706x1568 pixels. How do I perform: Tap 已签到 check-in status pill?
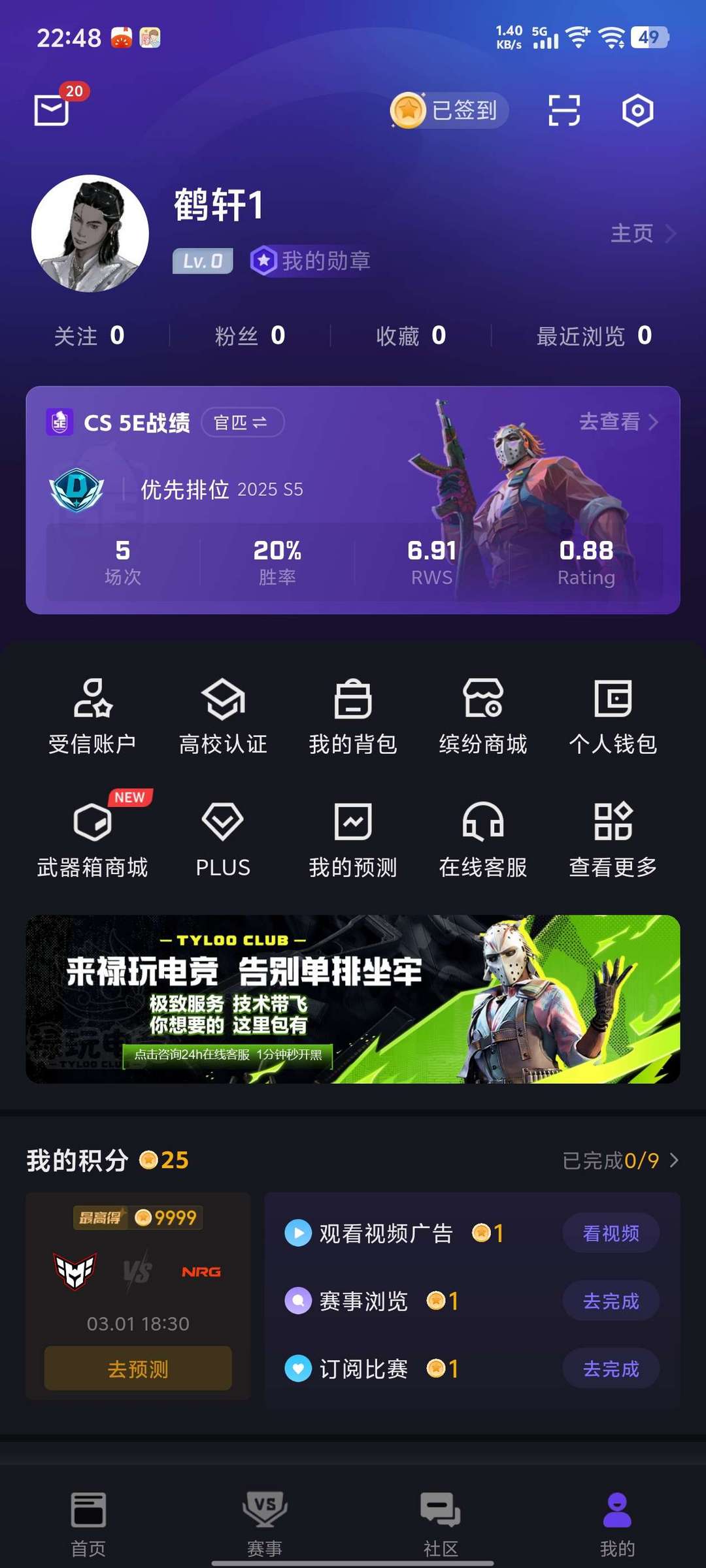[x=448, y=110]
